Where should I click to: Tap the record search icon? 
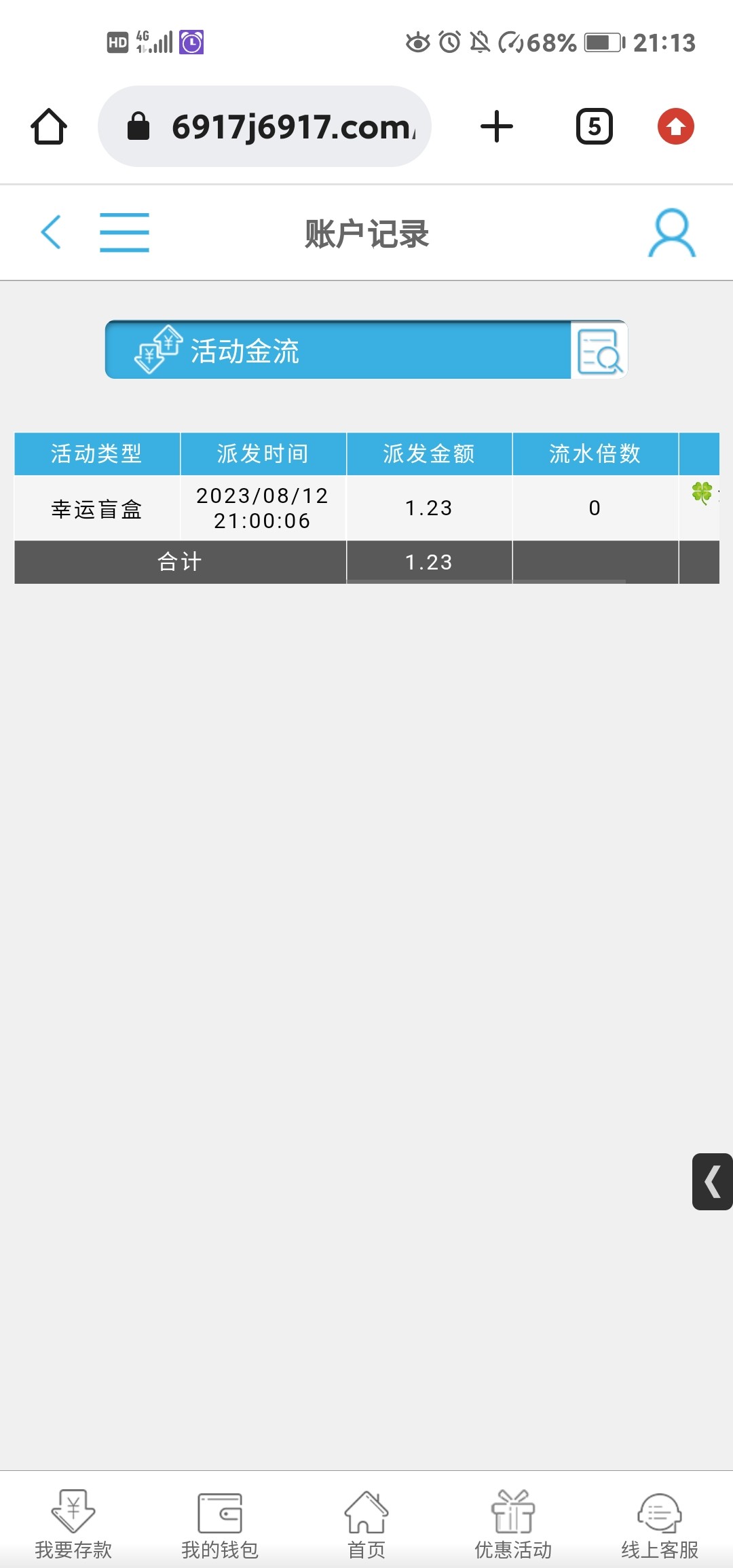click(599, 350)
